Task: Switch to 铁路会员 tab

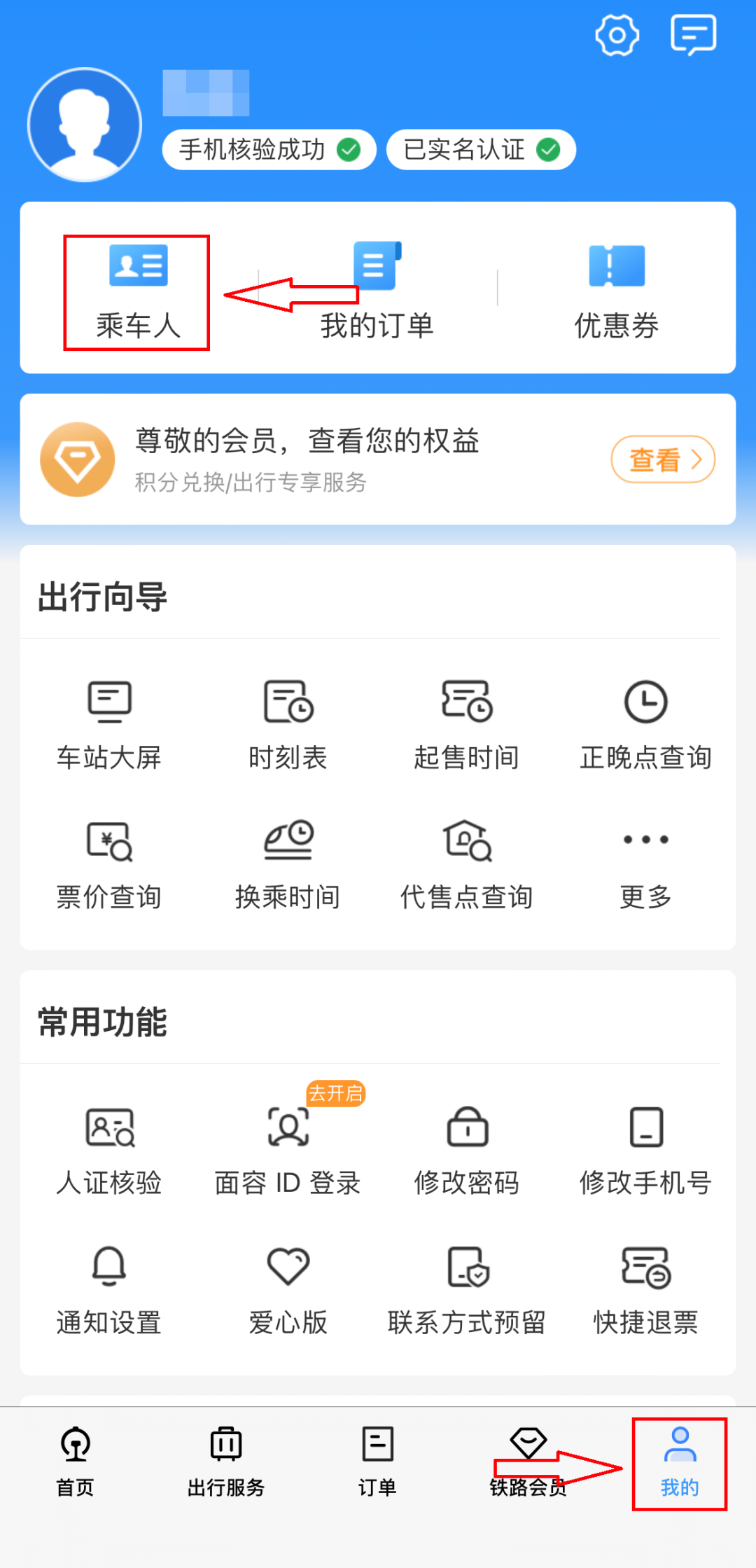Action: coord(528,1462)
